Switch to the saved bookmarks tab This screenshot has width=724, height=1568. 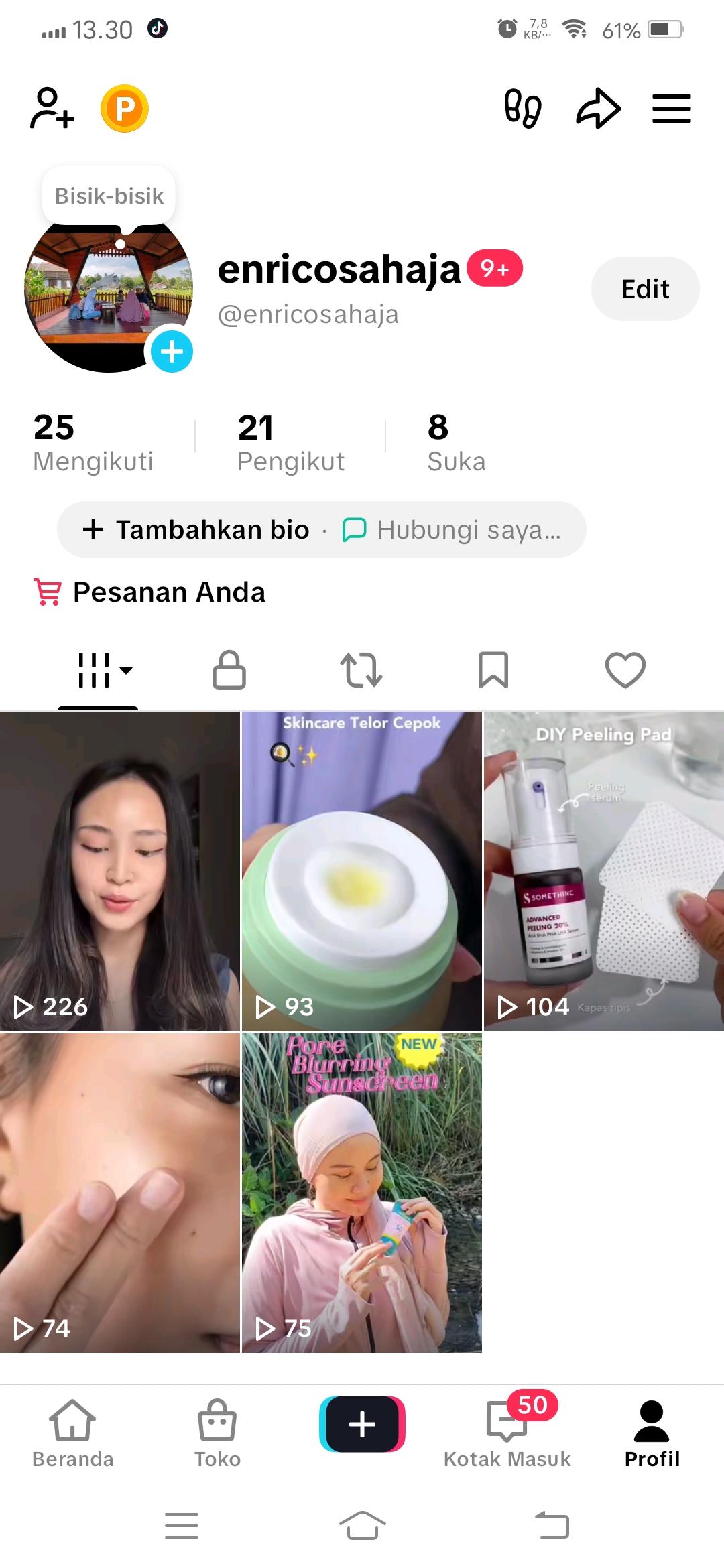pyautogui.click(x=493, y=670)
